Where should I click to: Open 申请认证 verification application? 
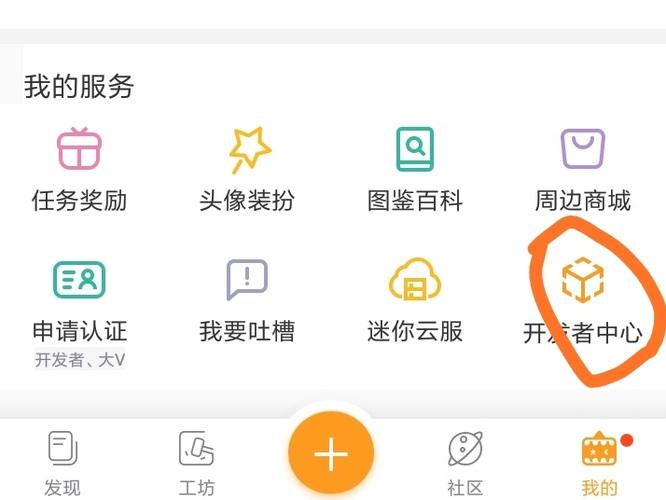click(x=79, y=300)
